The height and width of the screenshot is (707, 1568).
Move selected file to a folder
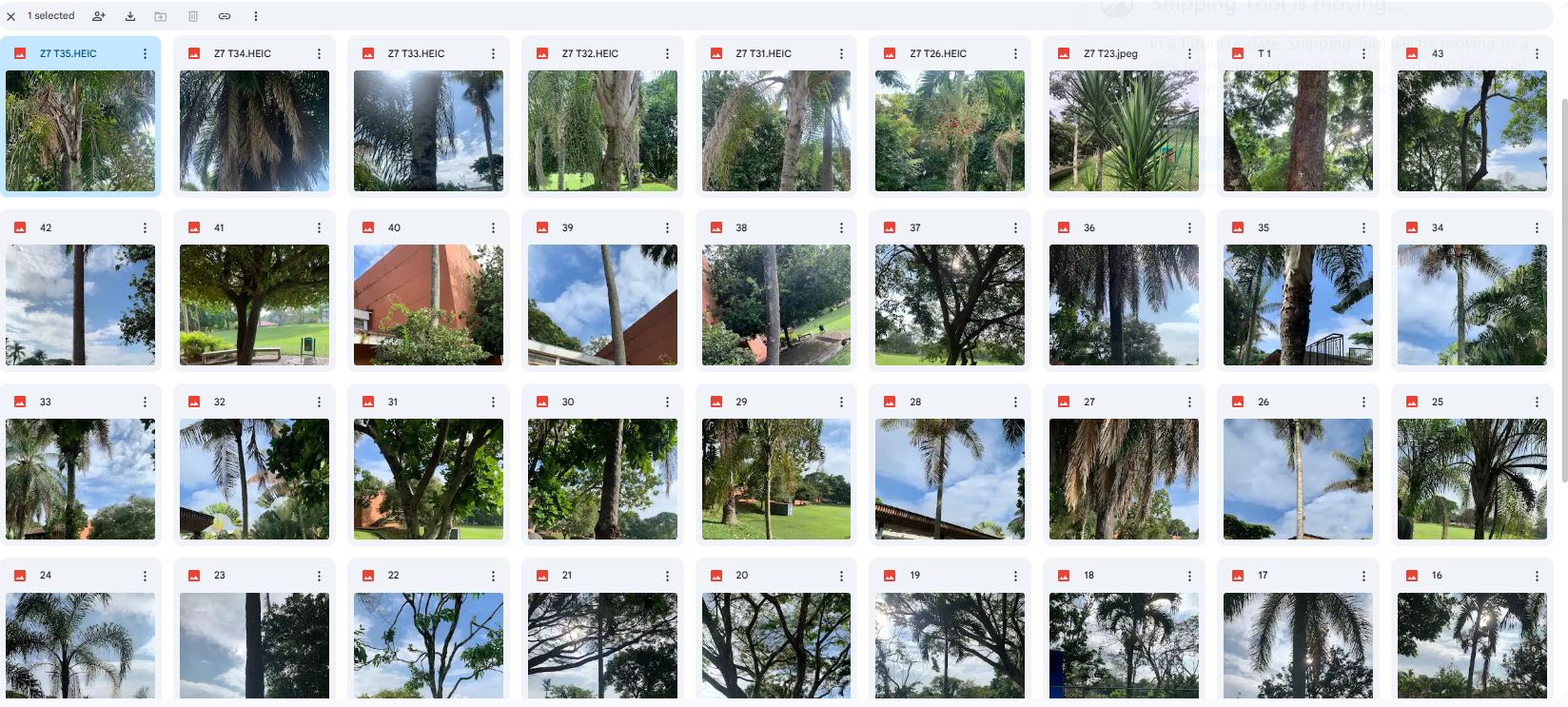pyautogui.click(x=161, y=16)
